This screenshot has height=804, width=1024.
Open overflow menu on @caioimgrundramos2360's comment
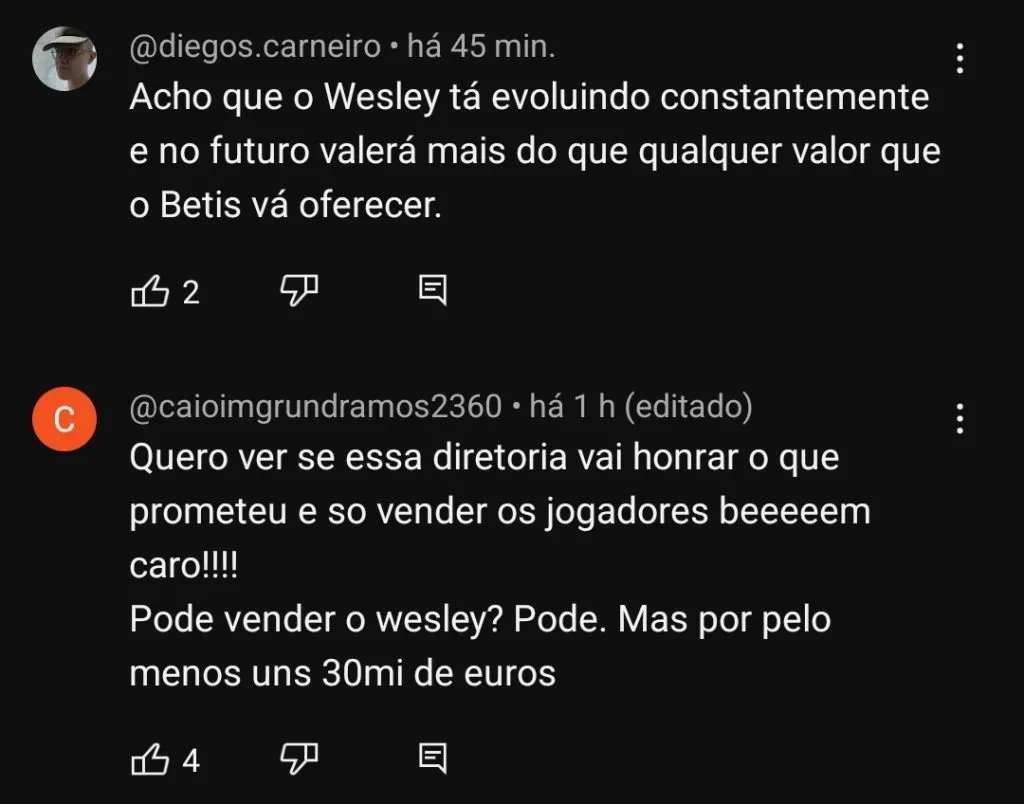tap(959, 419)
